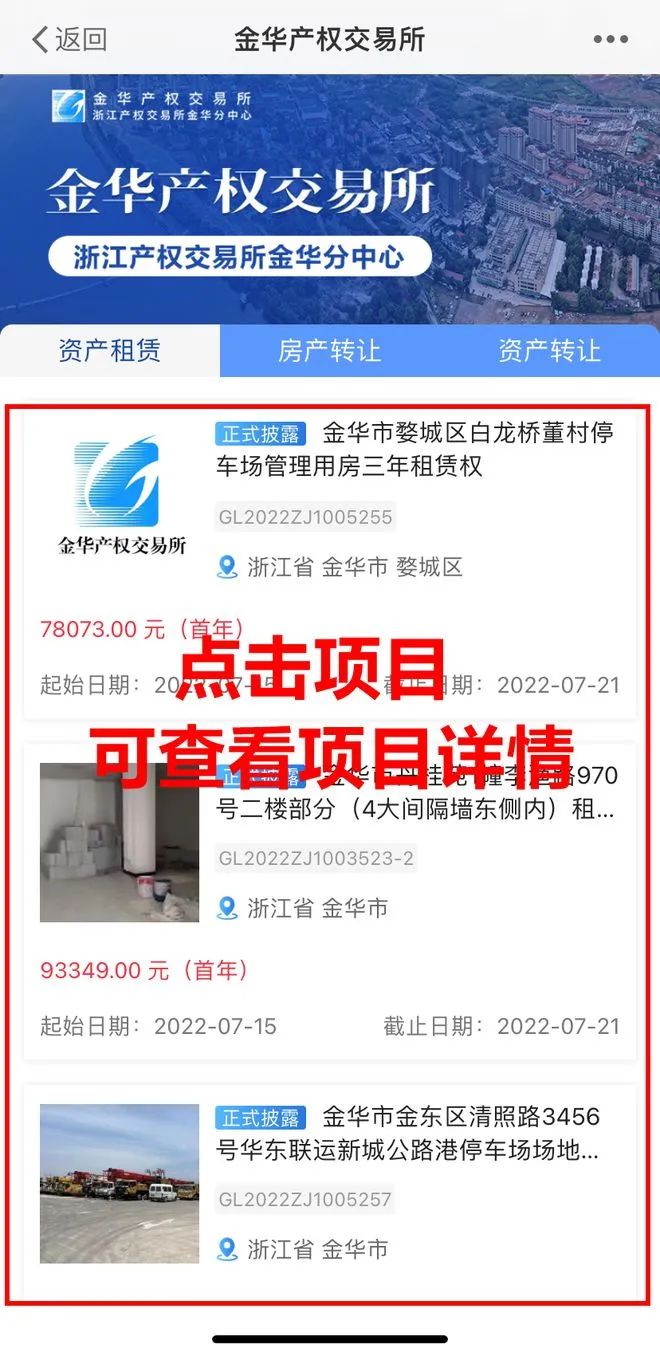Viewport: 660px width, 1356px height.
Task: Switch to the 房产转让 tab
Action: point(329,351)
